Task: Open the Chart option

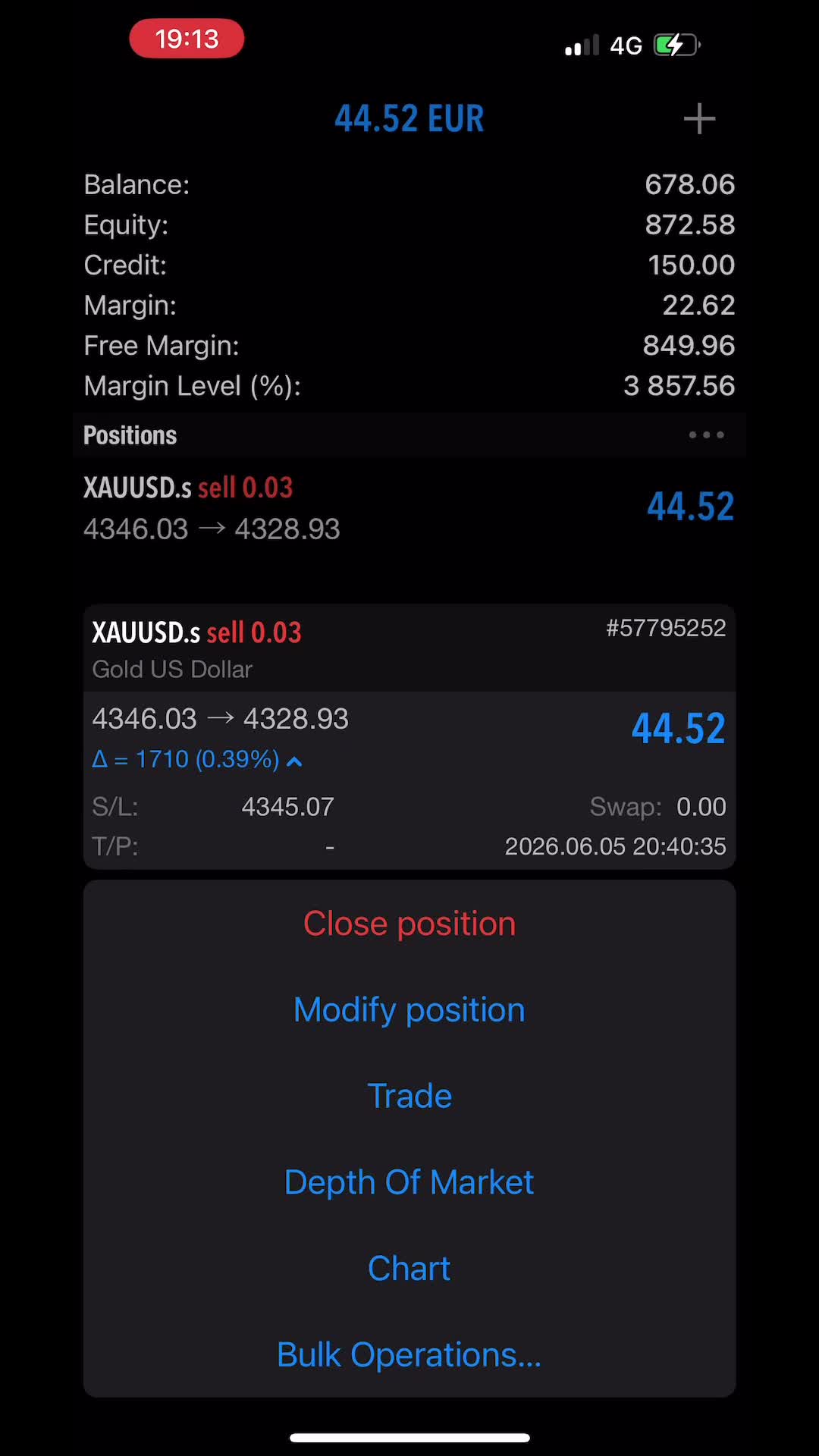Action: pyautogui.click(x=409, y=1268)
